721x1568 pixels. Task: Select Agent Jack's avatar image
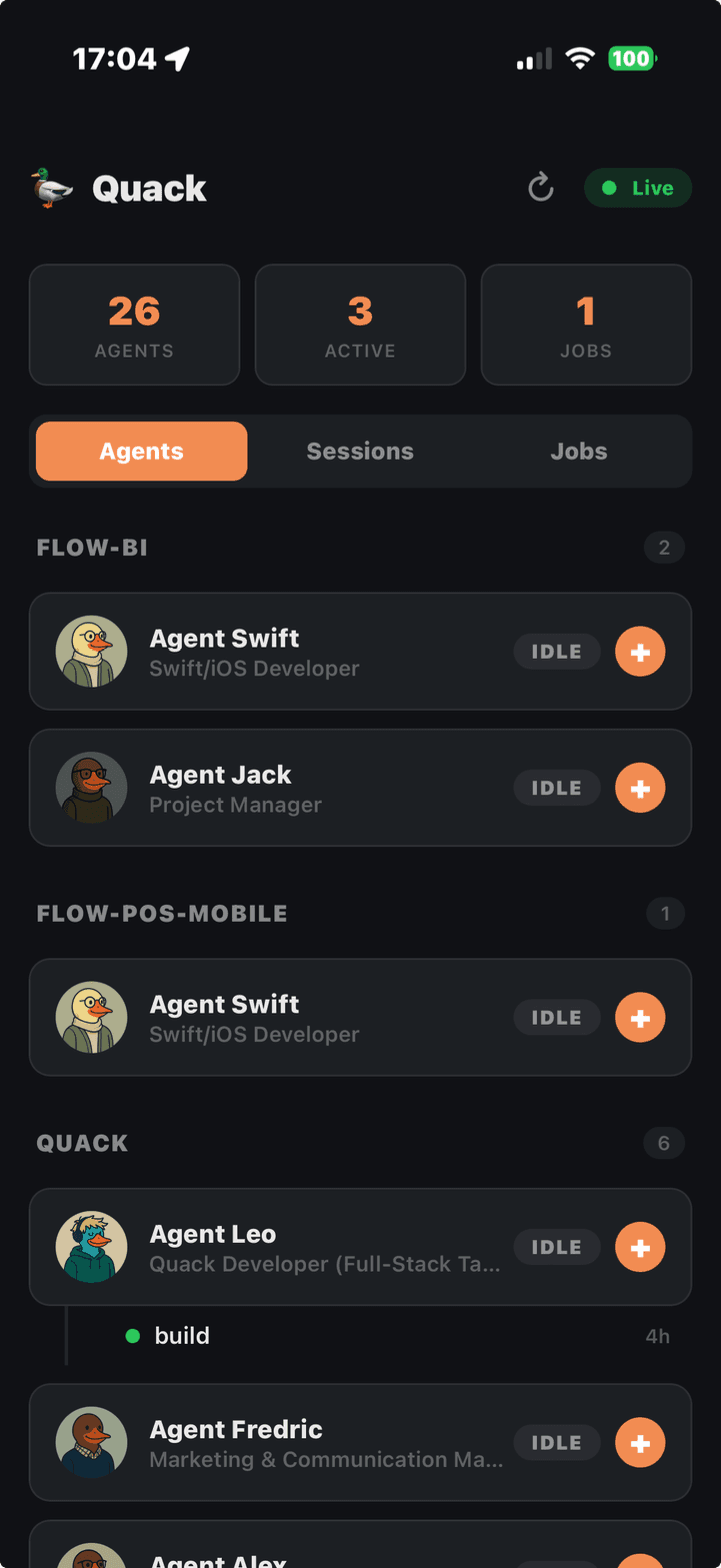pyautogui.click(x=91, y=787)
